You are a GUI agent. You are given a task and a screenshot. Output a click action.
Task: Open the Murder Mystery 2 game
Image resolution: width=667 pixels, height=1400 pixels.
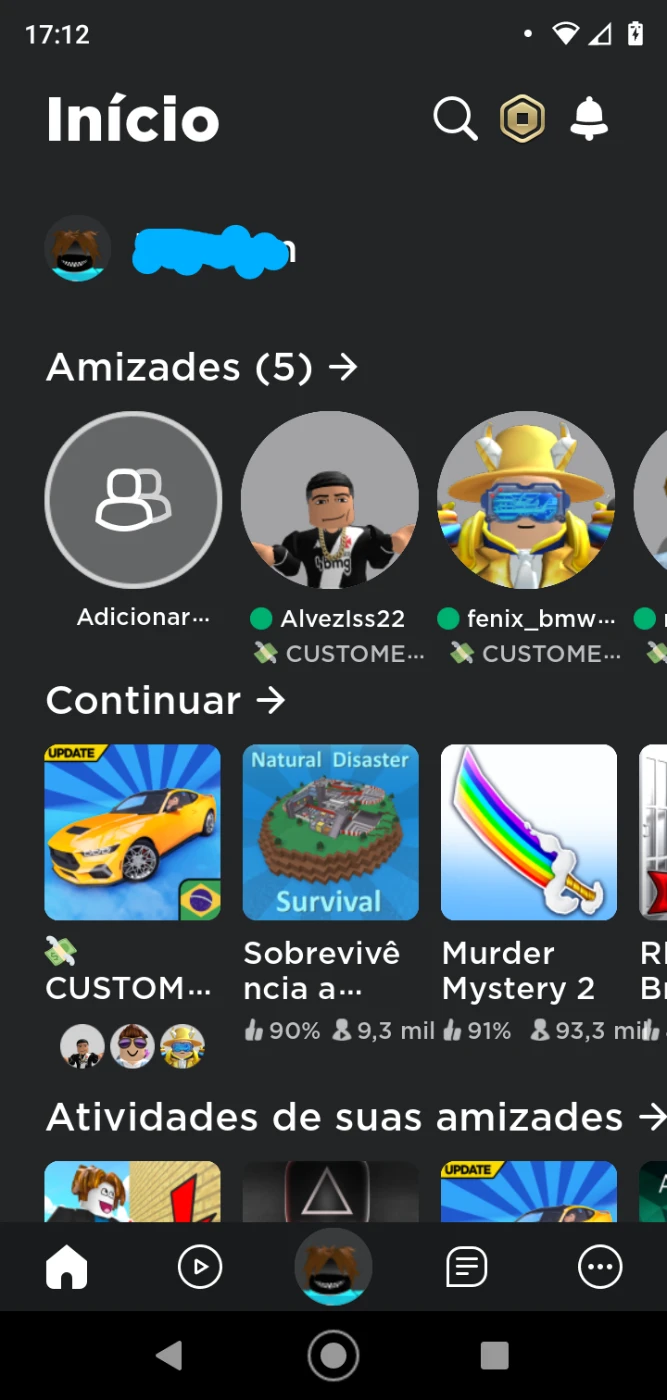(528, 832)
